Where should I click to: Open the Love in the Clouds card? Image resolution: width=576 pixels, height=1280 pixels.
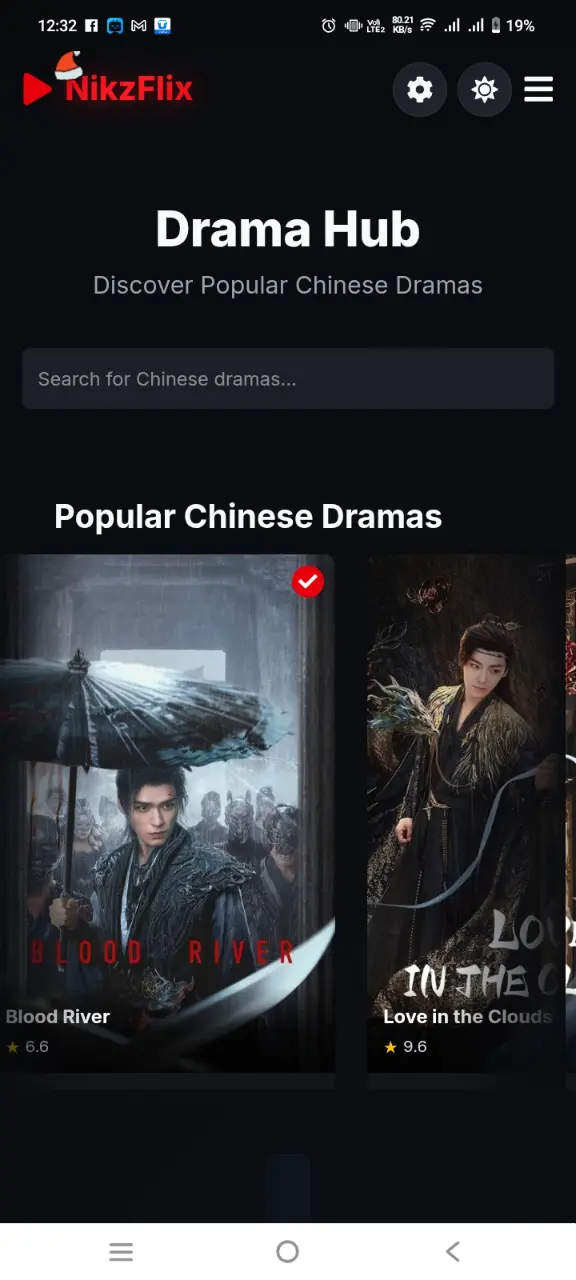(x=466, y=813)
